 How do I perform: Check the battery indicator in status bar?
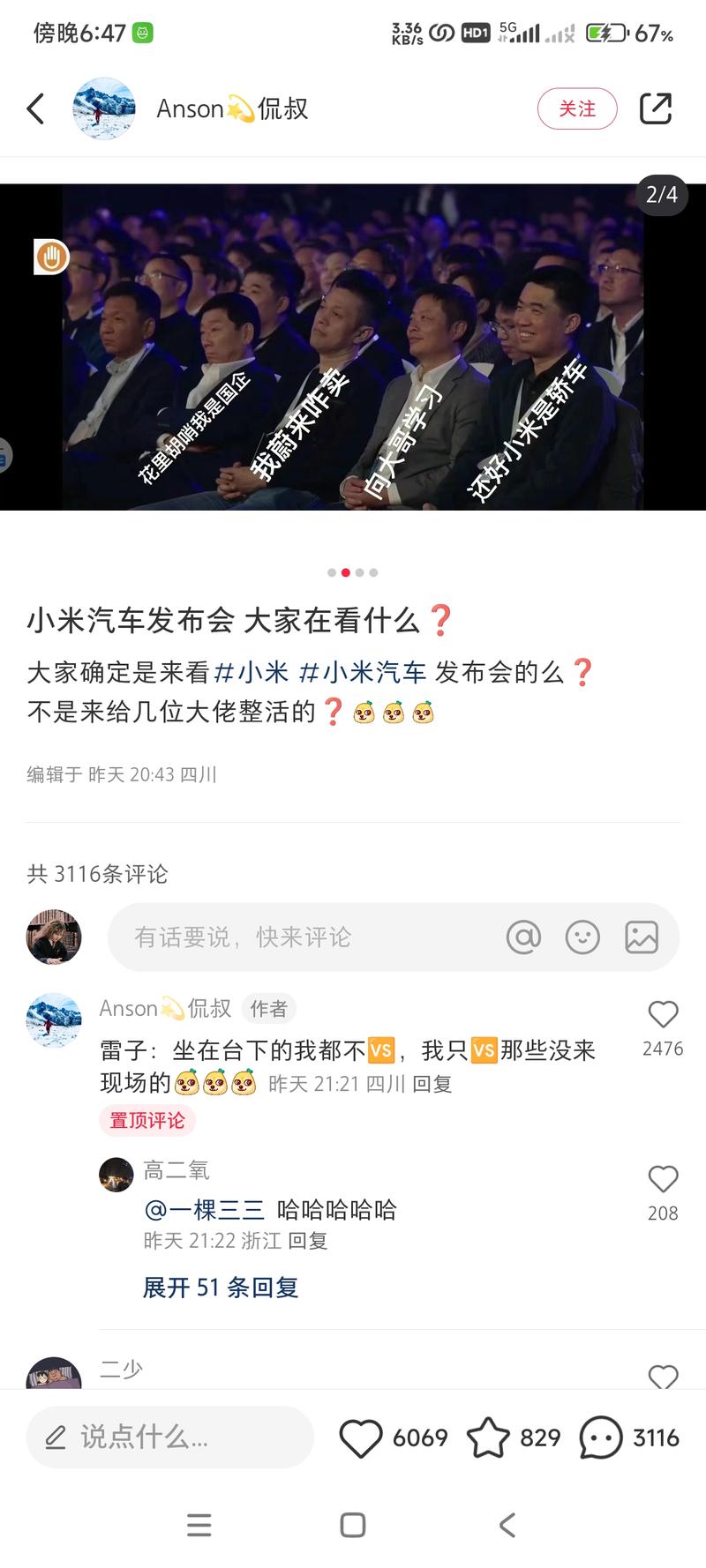pos(605,34)
